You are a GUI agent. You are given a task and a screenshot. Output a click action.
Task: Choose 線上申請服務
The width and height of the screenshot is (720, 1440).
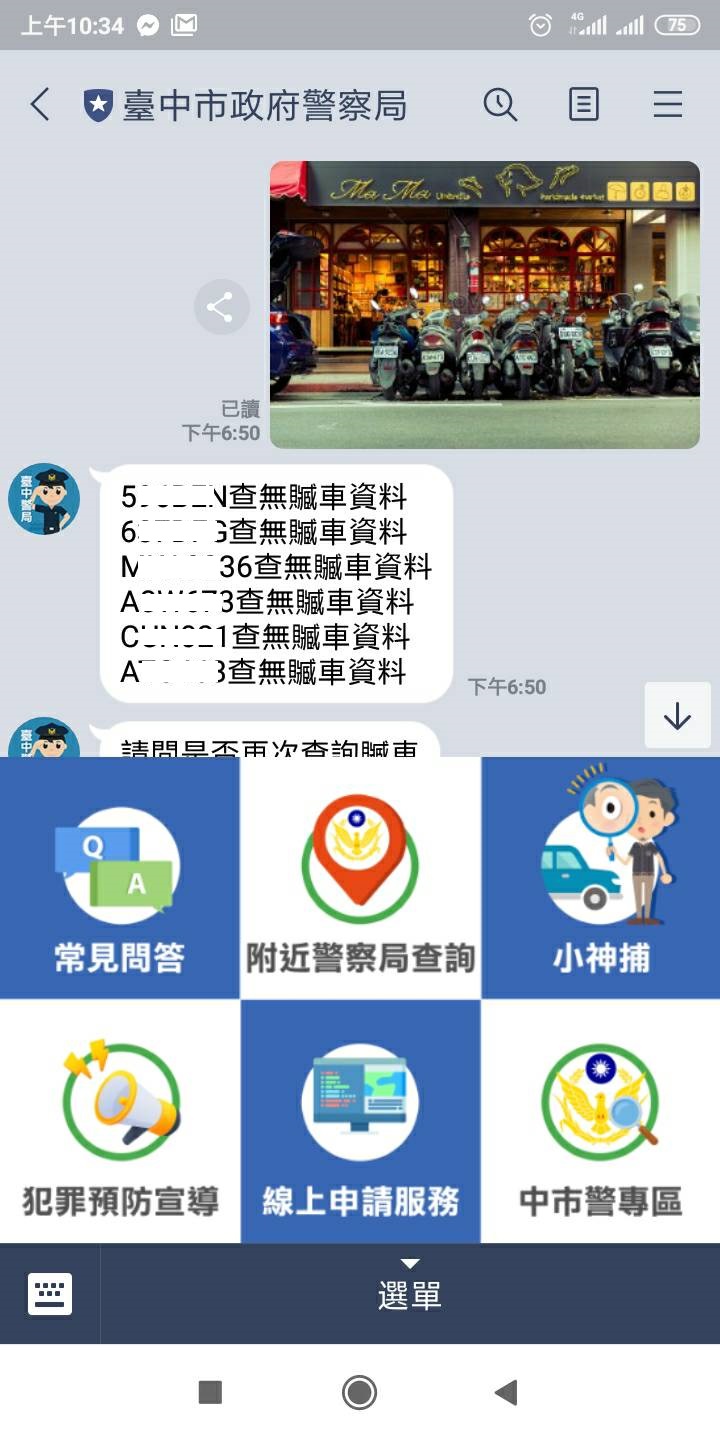coord(360,1121)
